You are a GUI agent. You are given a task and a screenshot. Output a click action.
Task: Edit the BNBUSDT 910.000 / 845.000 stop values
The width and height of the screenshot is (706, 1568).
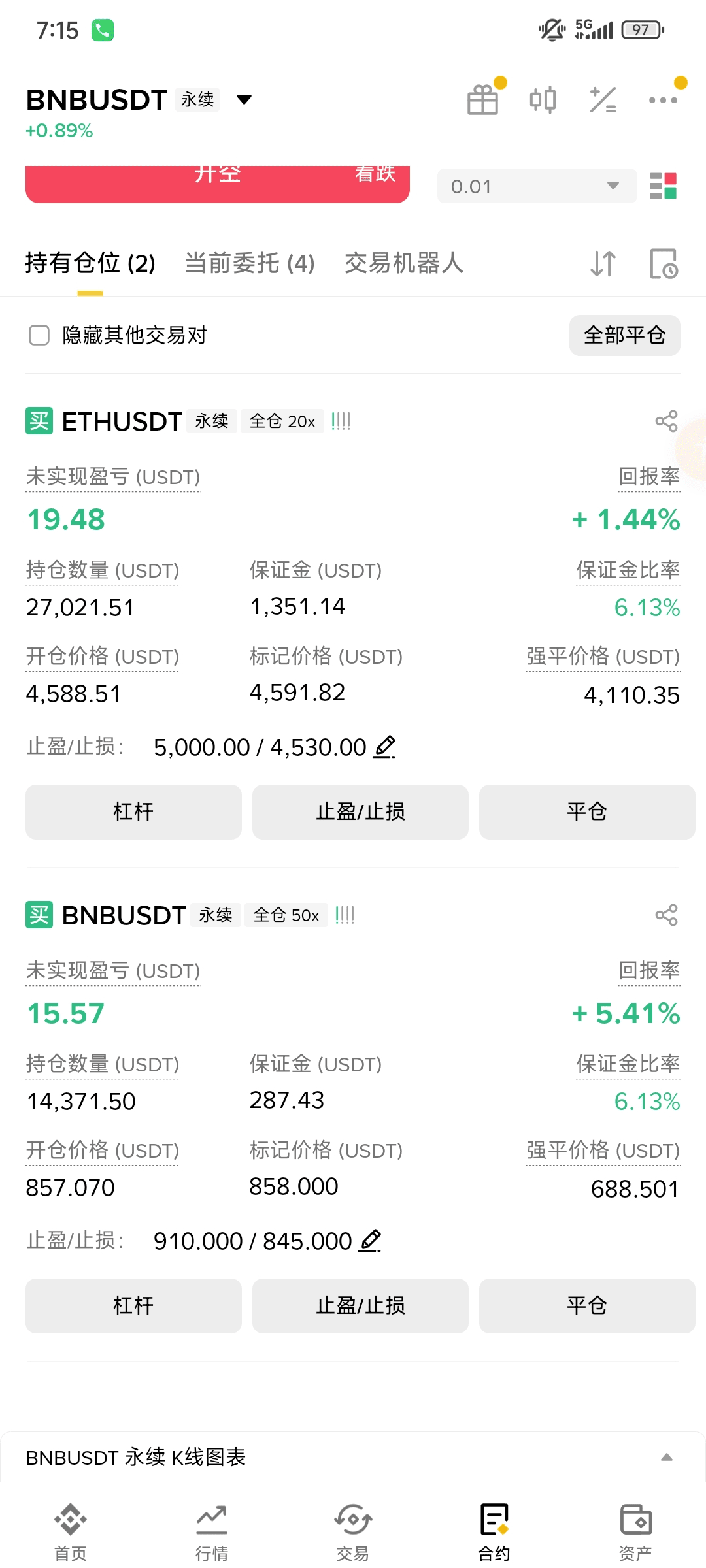371,1241
